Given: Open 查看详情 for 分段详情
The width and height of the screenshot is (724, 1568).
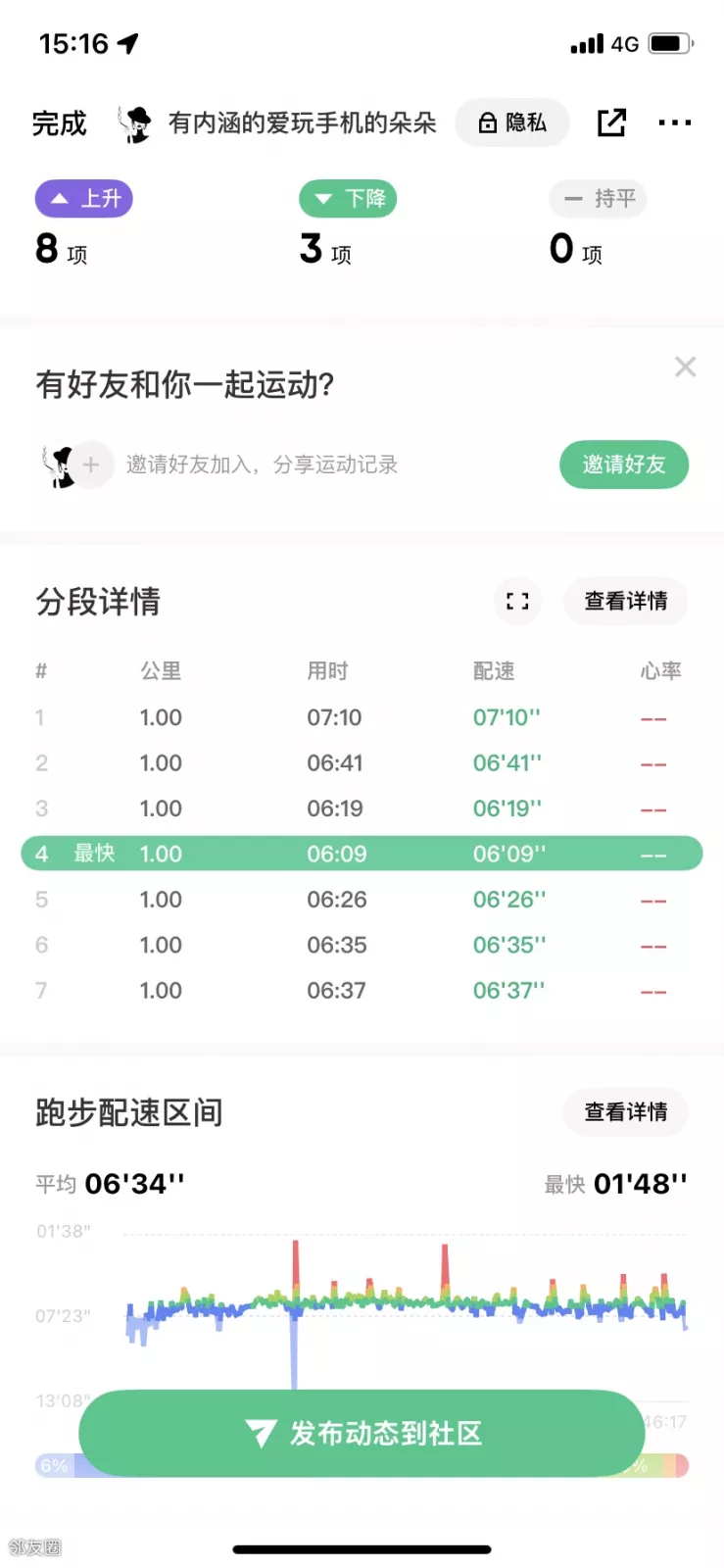Looking at the screenshot, I should pos(625,601).
